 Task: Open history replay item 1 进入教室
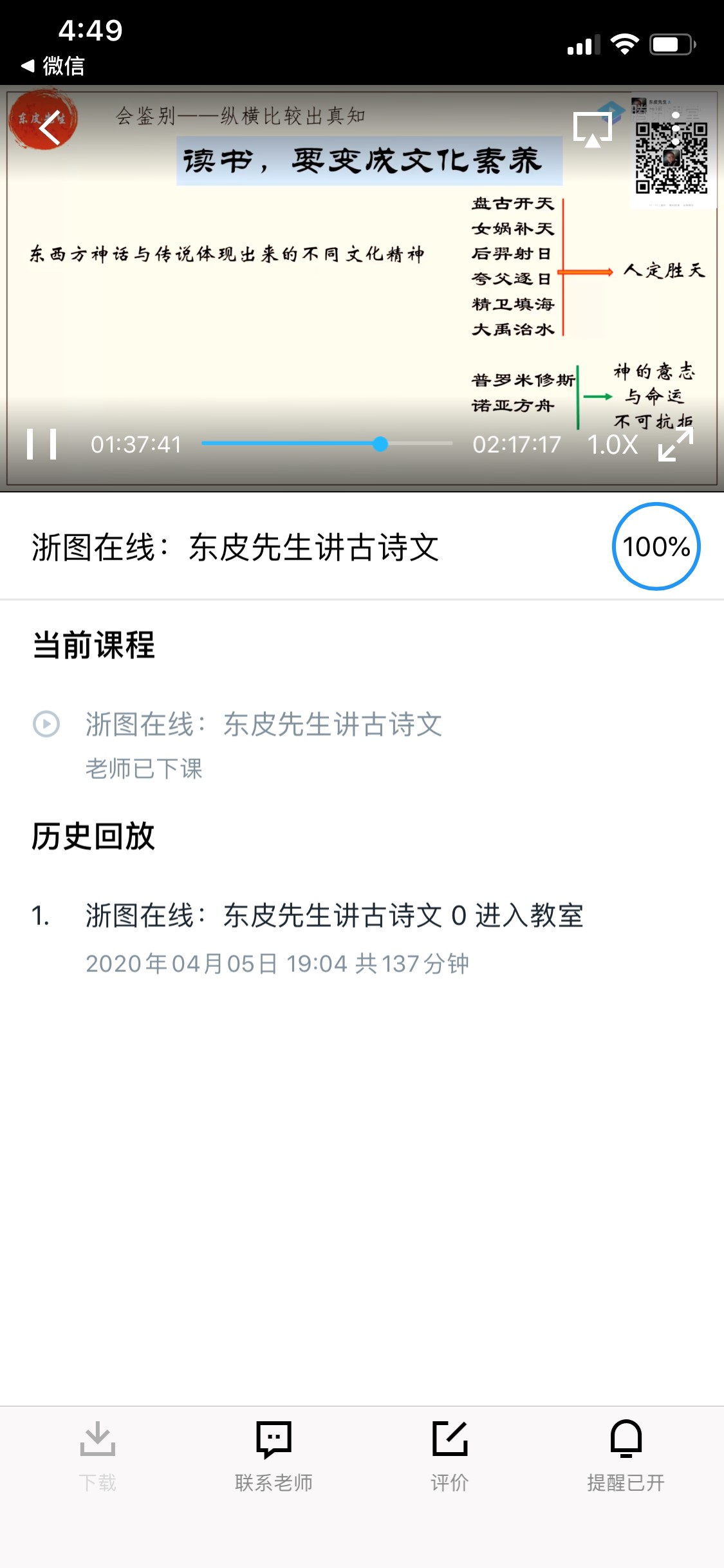tap(334, 916)
